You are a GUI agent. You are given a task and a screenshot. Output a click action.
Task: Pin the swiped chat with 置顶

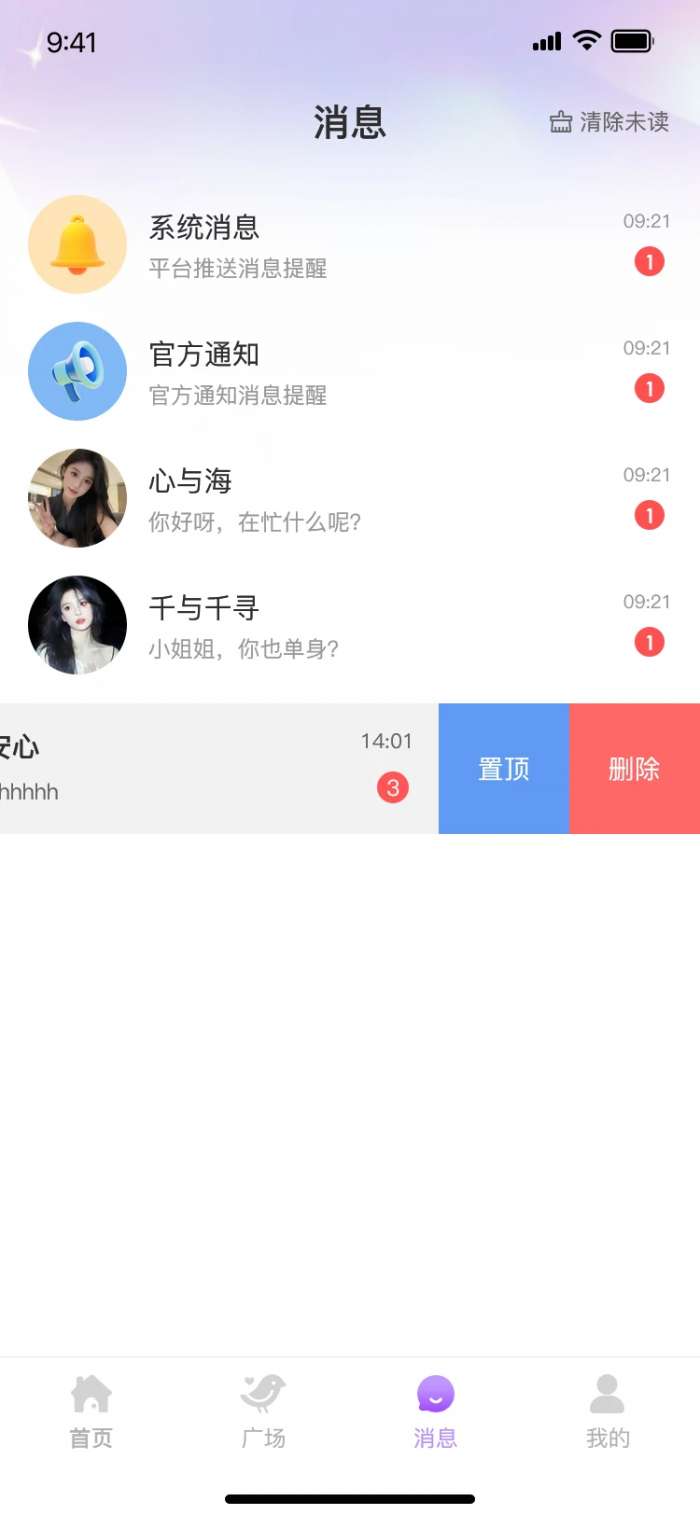pos(504,769)
